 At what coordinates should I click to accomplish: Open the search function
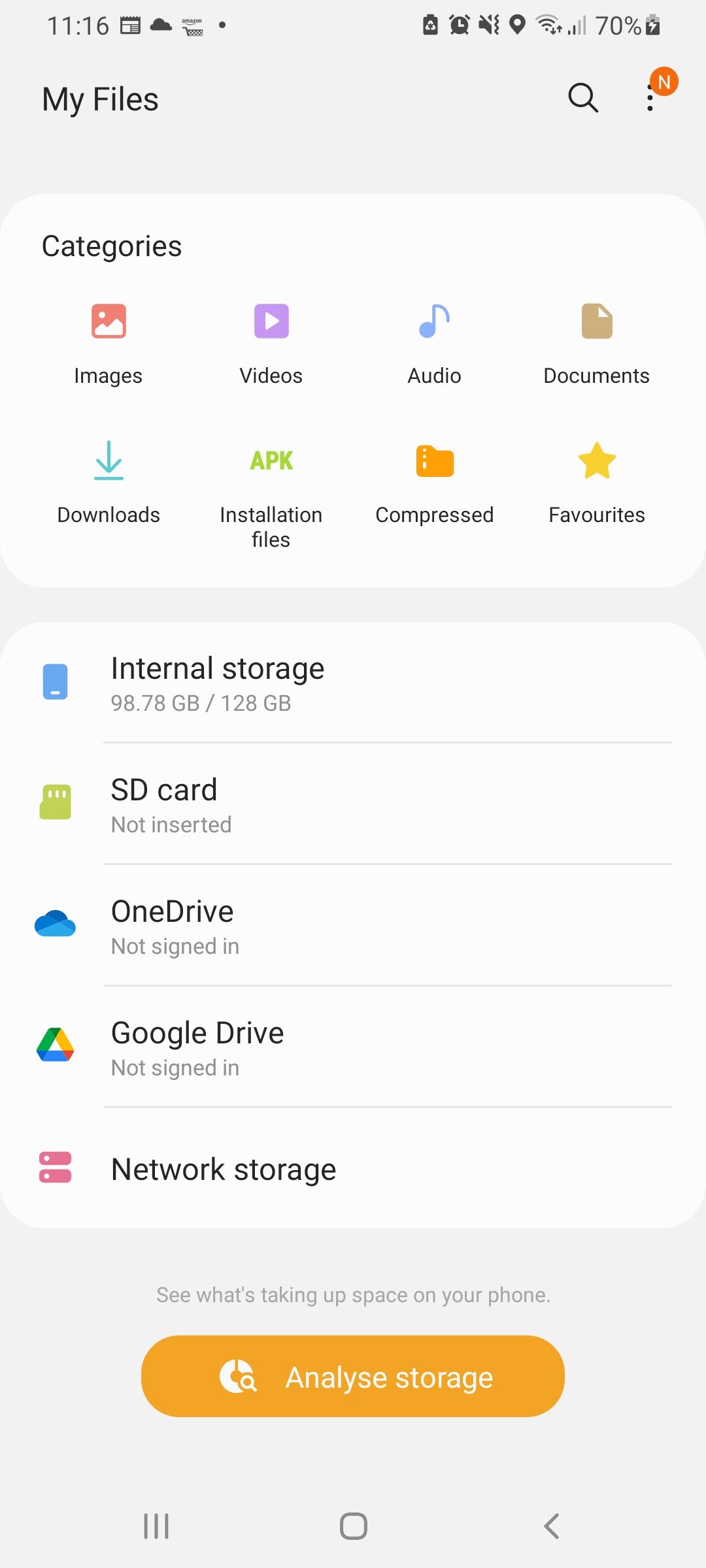pos(582,99)
